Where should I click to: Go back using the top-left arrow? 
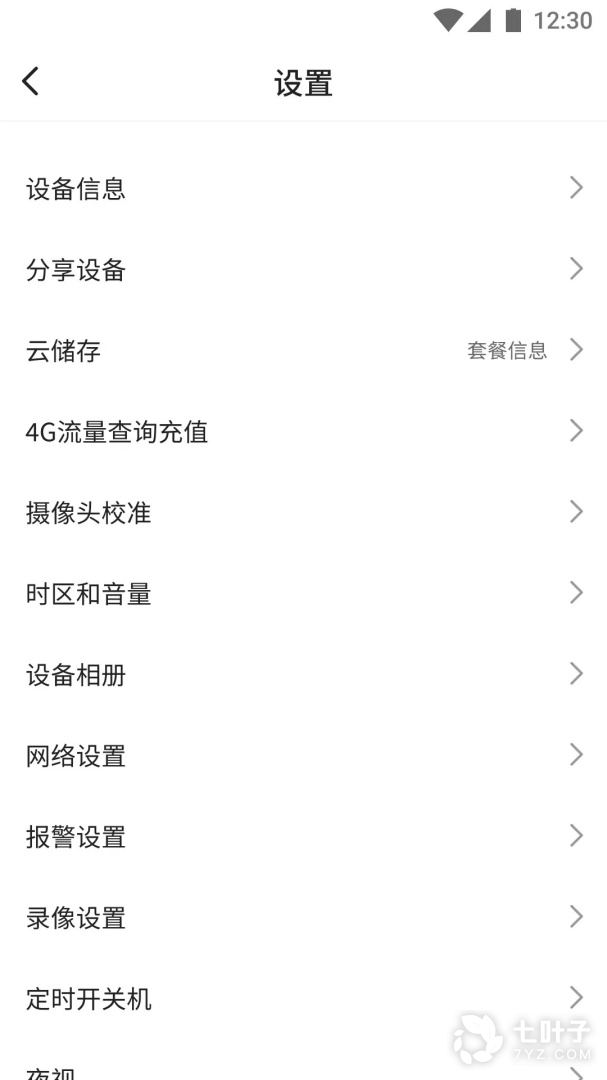31,82
